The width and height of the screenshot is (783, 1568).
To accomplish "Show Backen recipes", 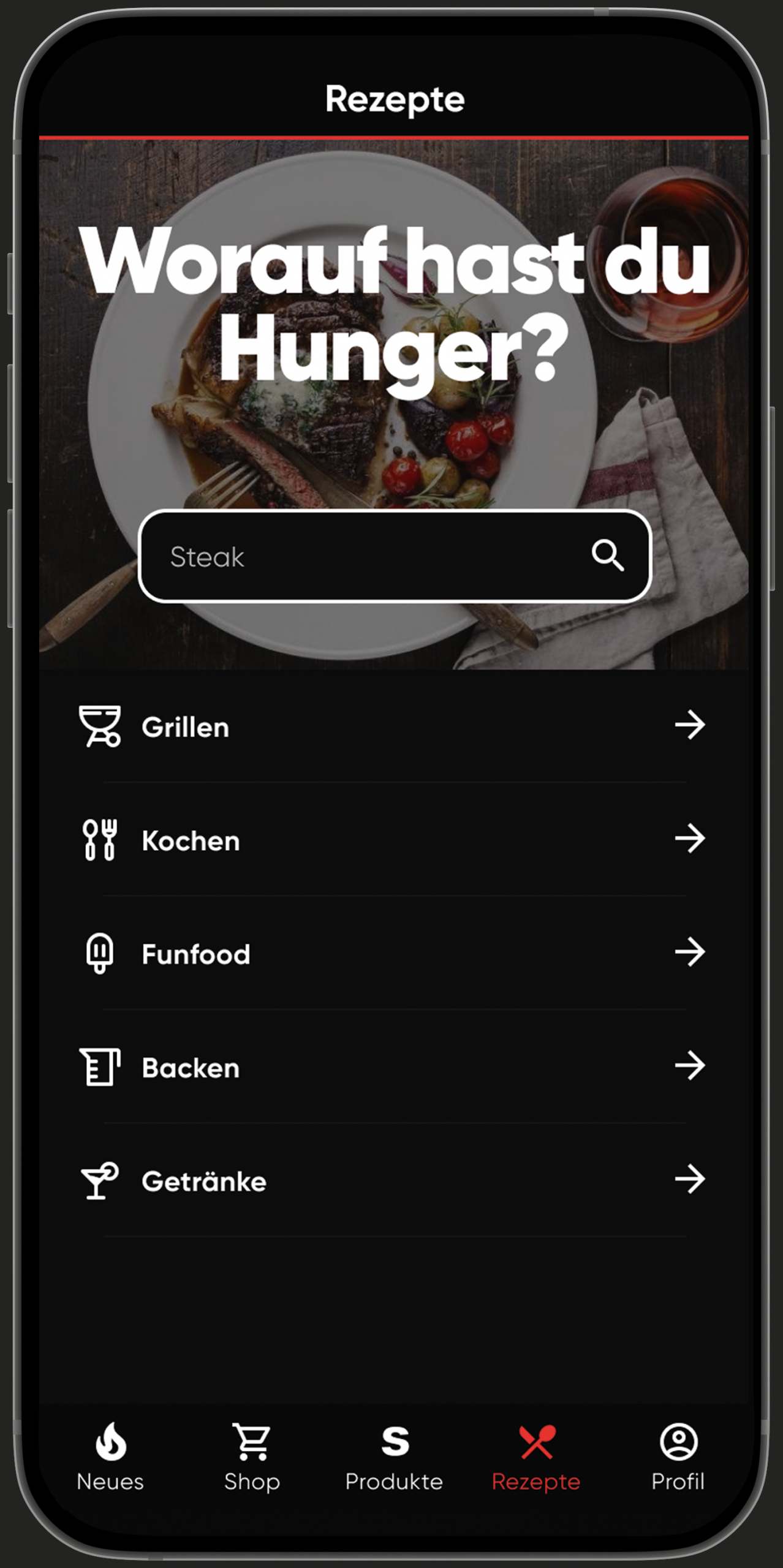I will pos(392,1067).
